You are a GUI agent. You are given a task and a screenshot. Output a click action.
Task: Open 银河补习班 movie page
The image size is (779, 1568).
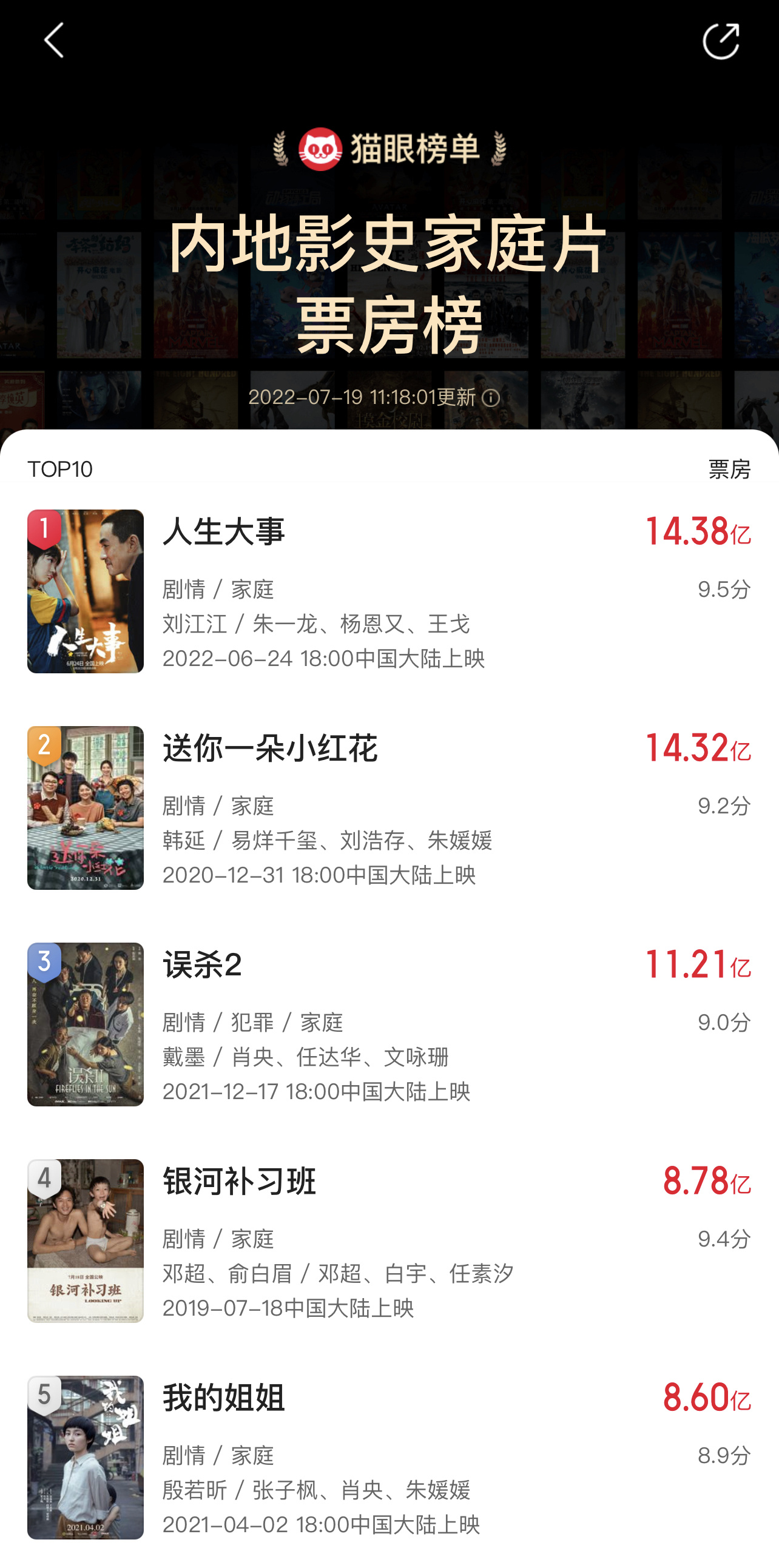(x=389, y=1241)
